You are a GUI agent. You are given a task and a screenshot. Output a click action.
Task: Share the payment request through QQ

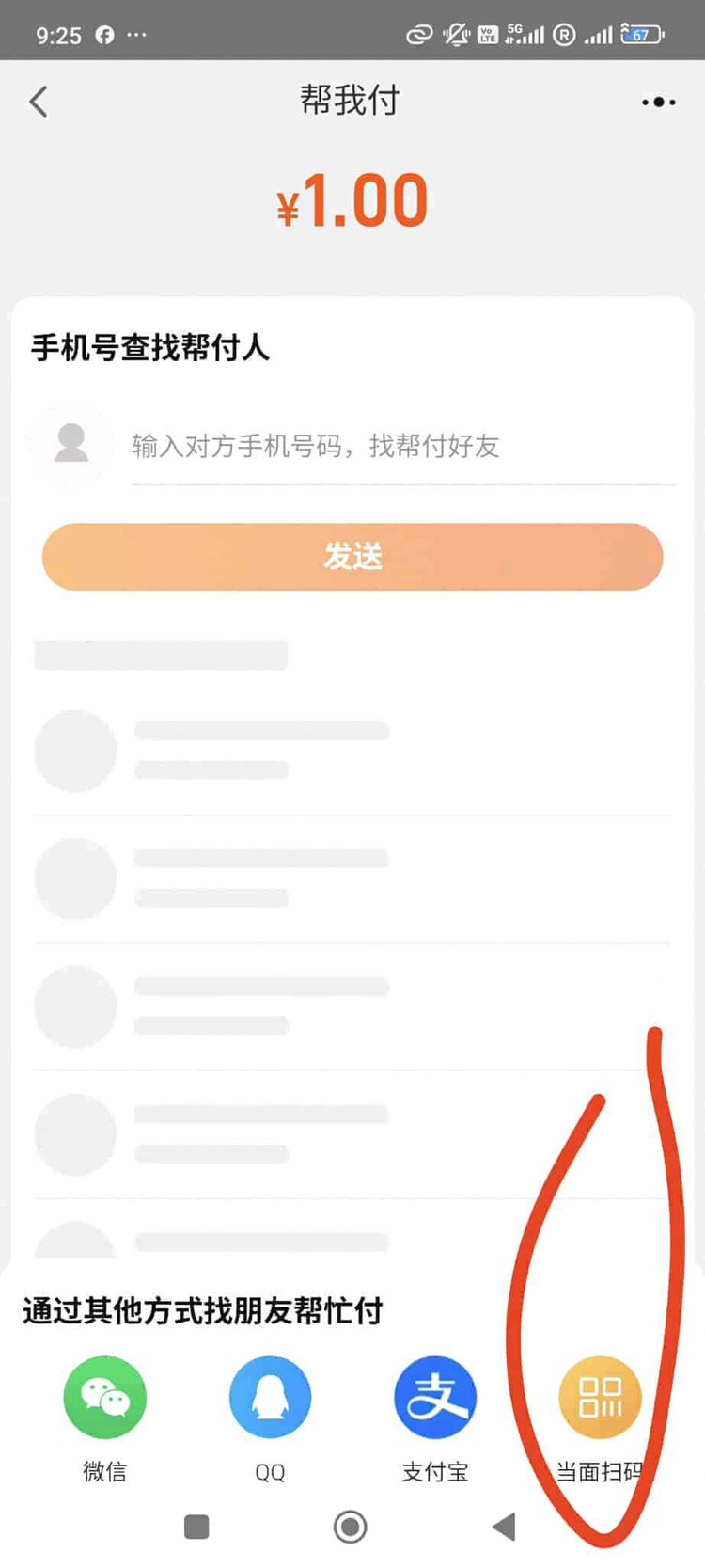point(270,1398)
